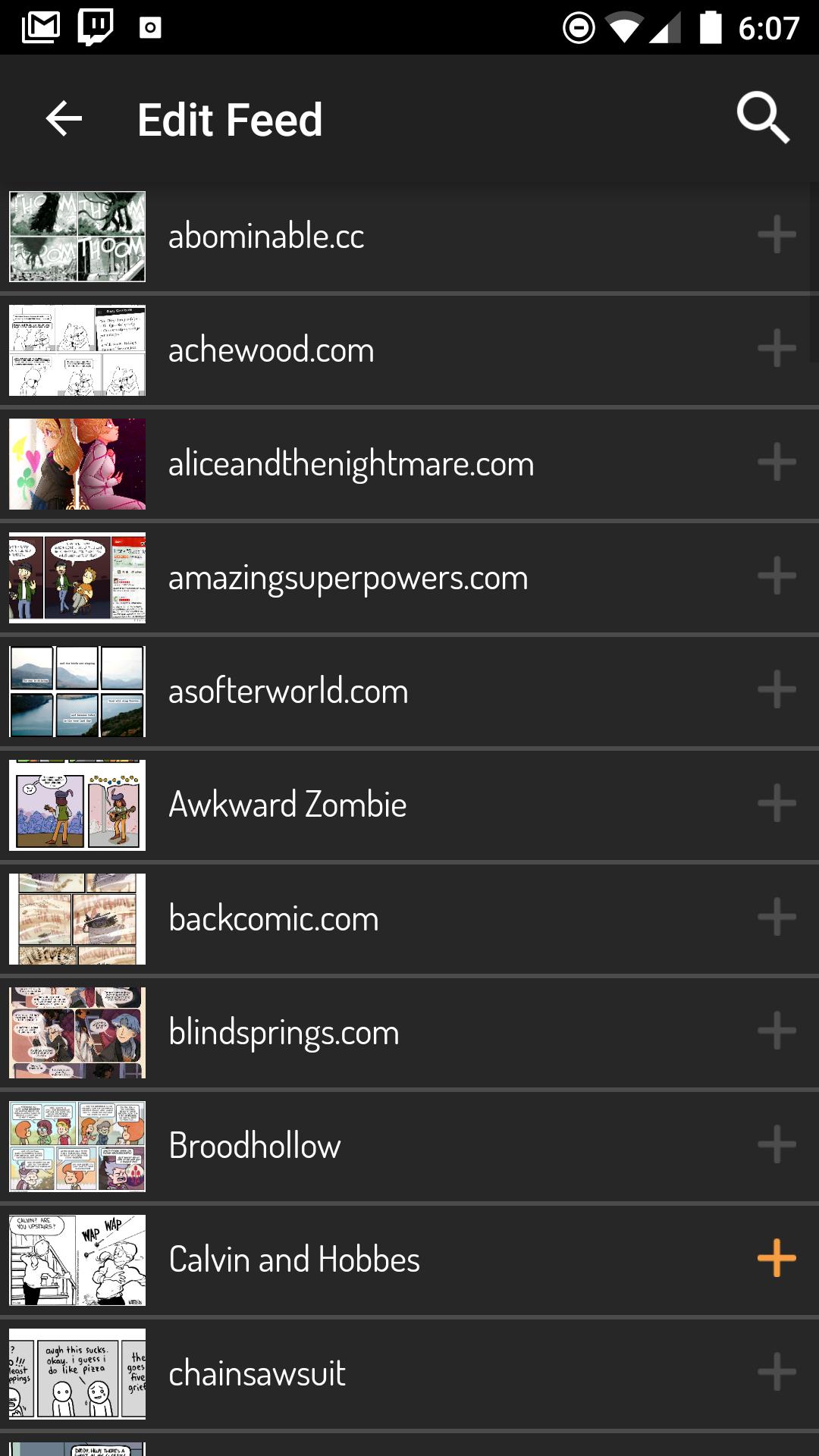Open the feed search
Screen dimensions: 819x1456
click(x=763, y=118)
